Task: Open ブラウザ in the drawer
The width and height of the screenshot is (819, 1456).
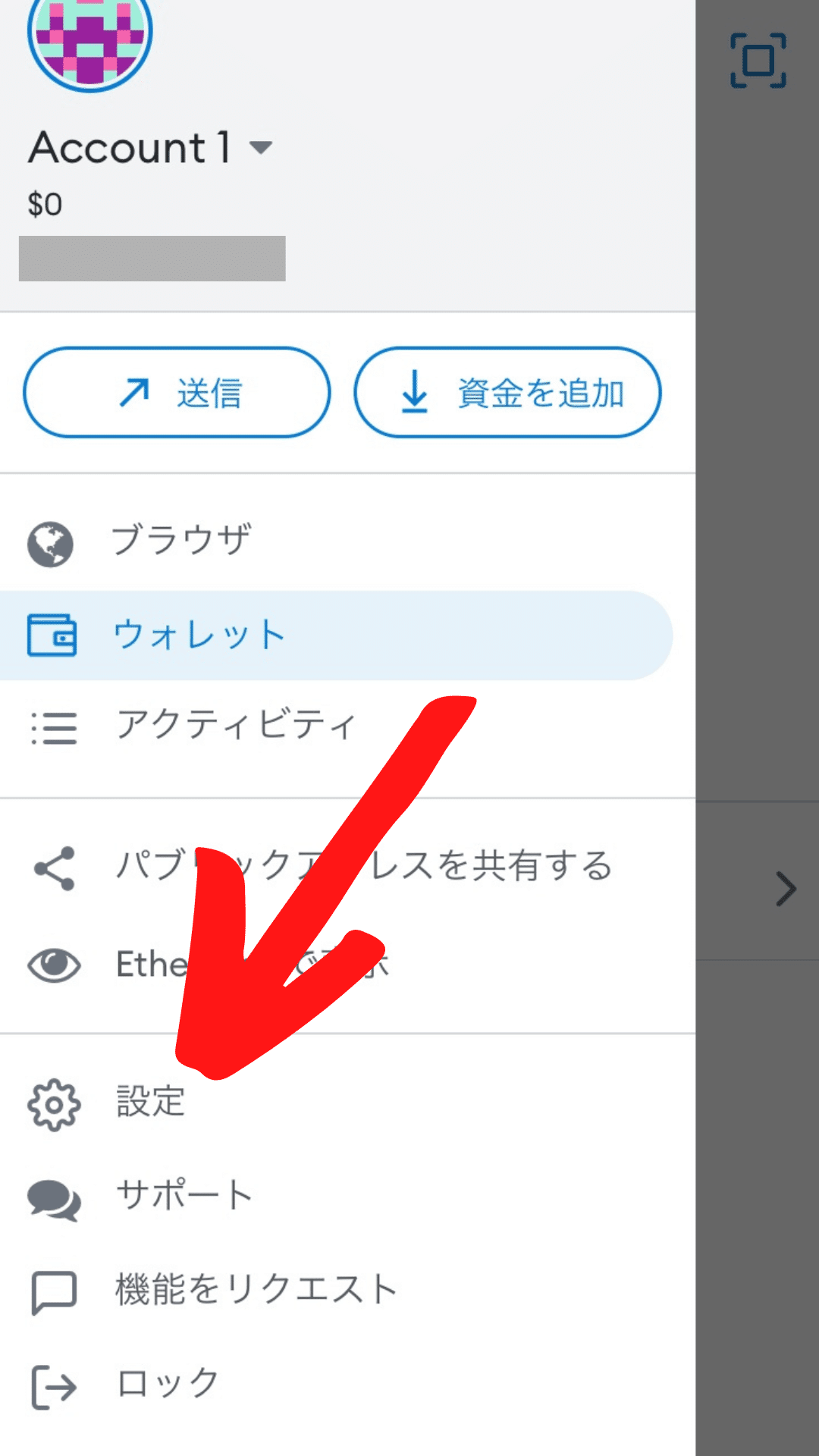Action: (347, 541)
